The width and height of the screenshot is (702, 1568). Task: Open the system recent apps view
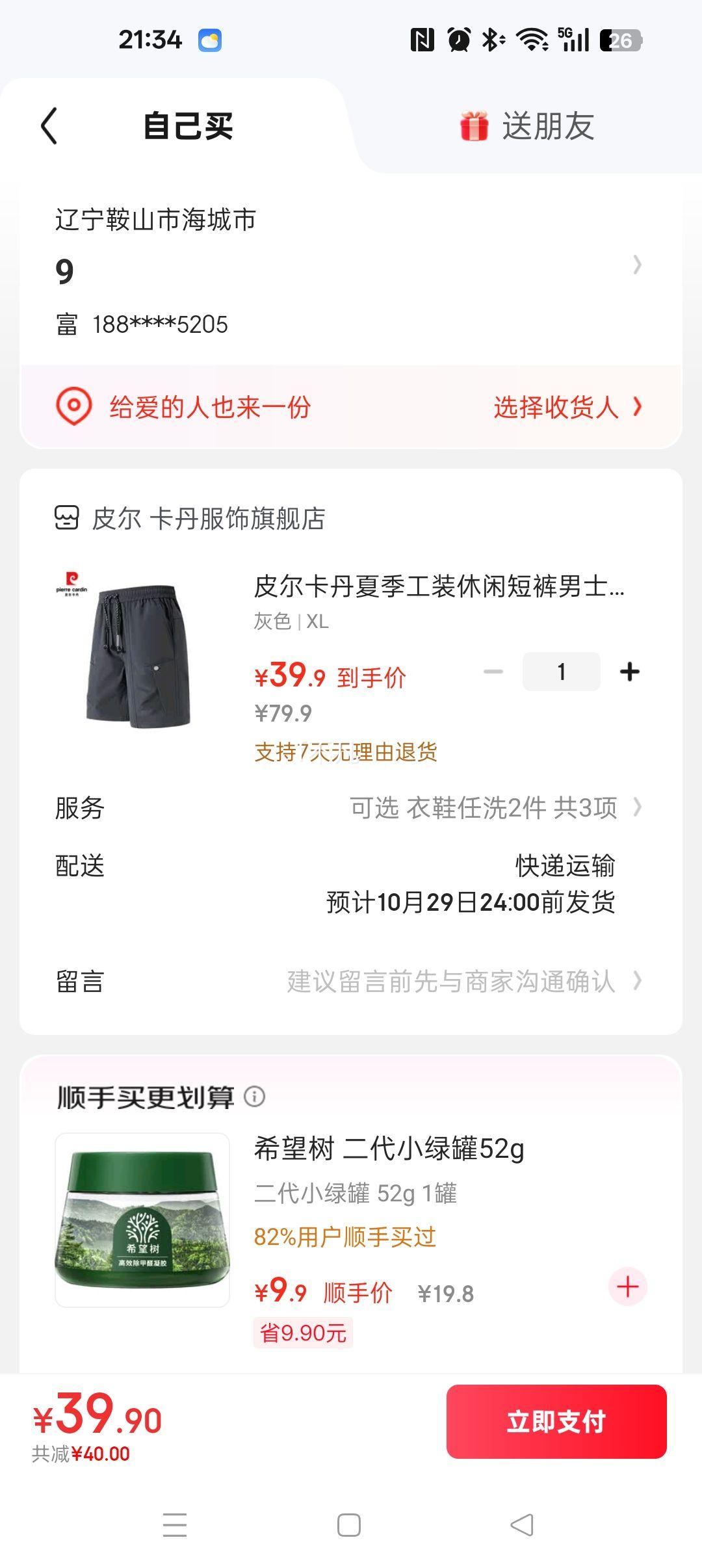pyautogui.click(x=175, y=1525)
